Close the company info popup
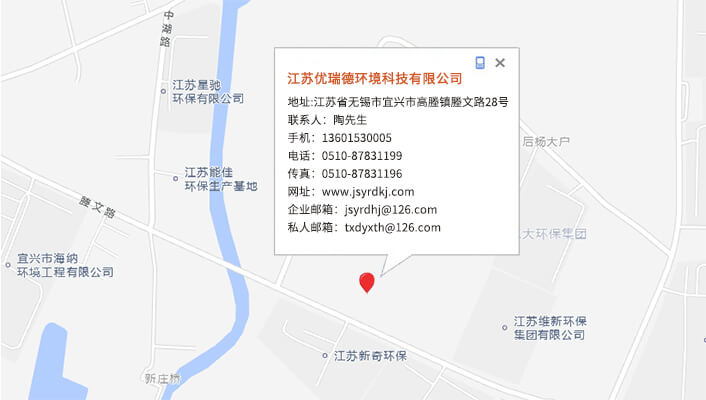The width and height of the screenshot is (706, 400). point(500,63)
